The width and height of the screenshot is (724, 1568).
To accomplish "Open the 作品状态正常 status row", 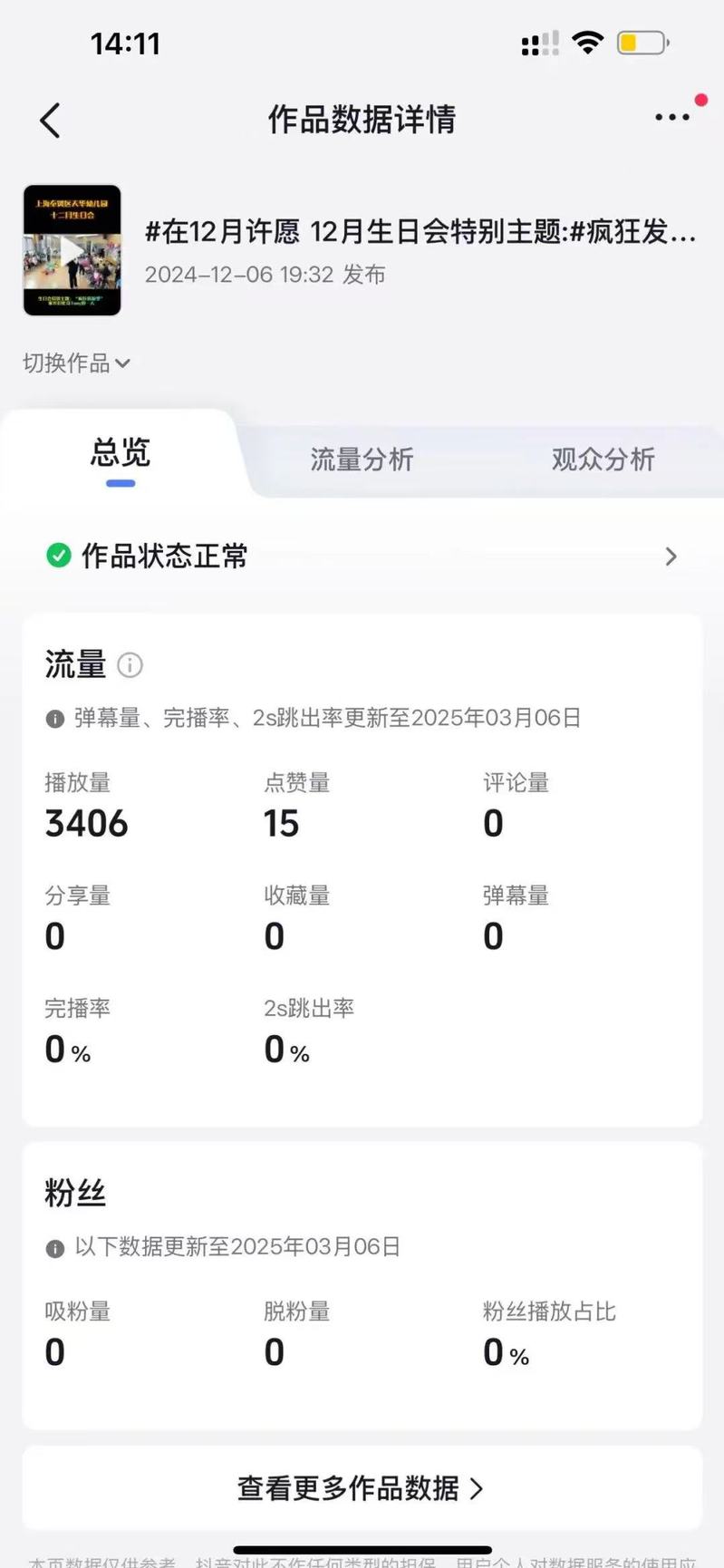I will [362, 556].
